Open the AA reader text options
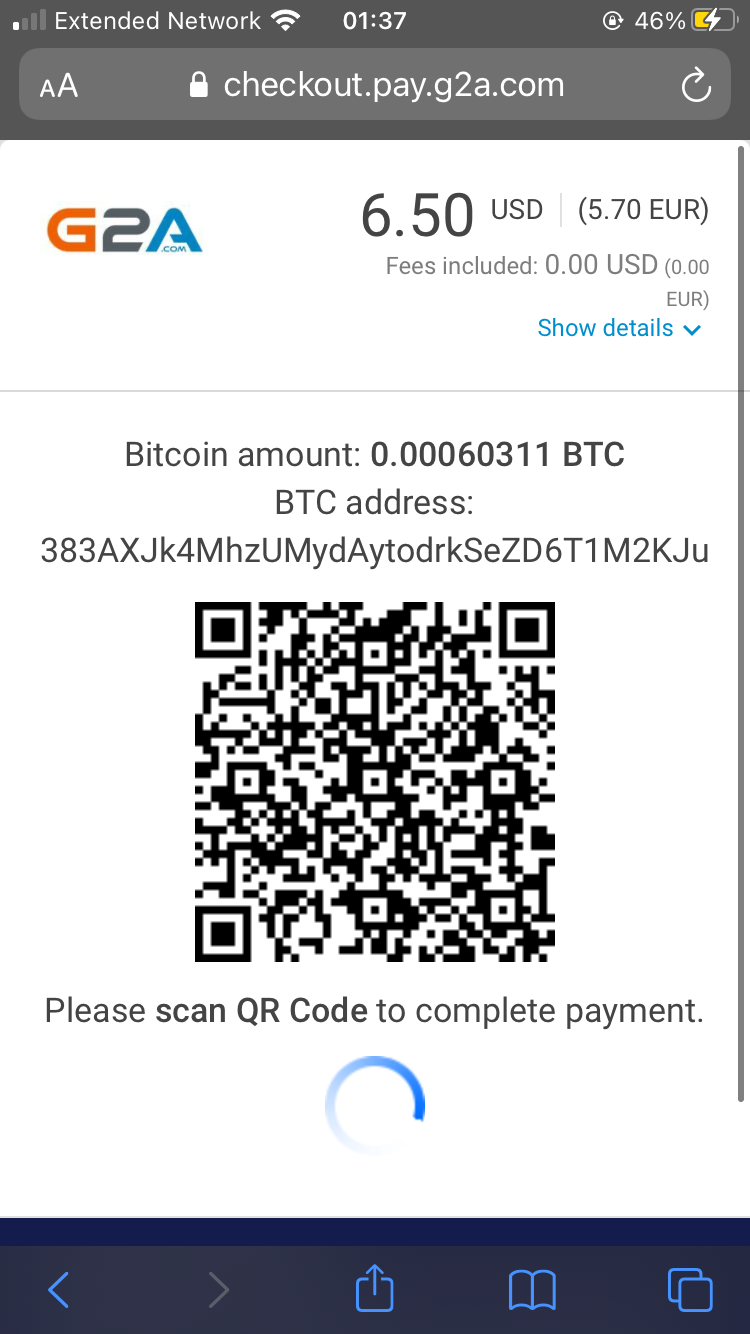Screen dimensions: 750x1334 pos(59,86)
